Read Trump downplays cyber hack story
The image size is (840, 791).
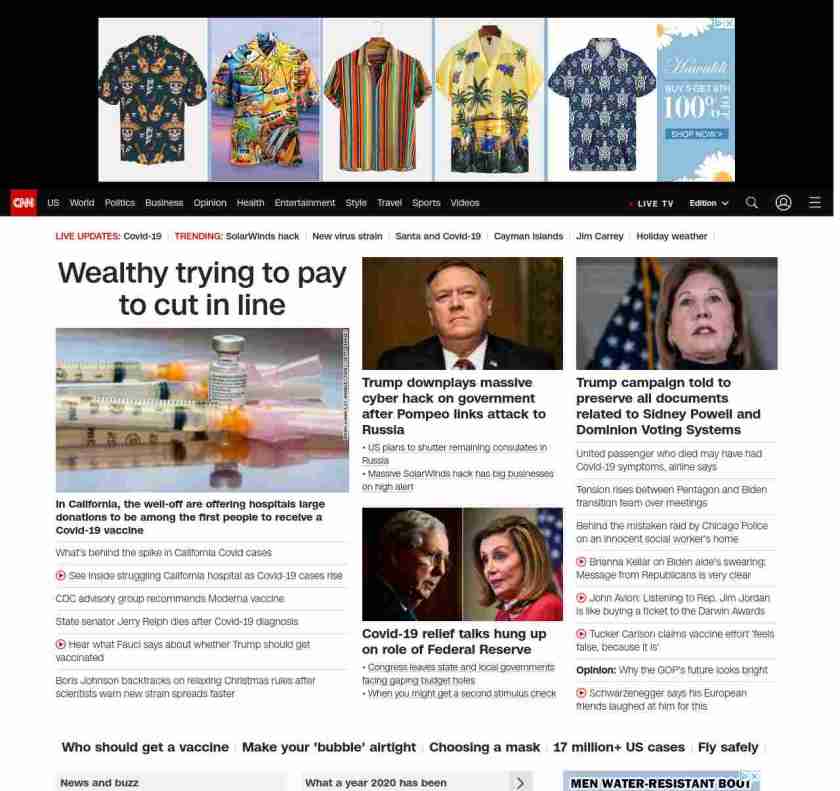coord(453,406)
